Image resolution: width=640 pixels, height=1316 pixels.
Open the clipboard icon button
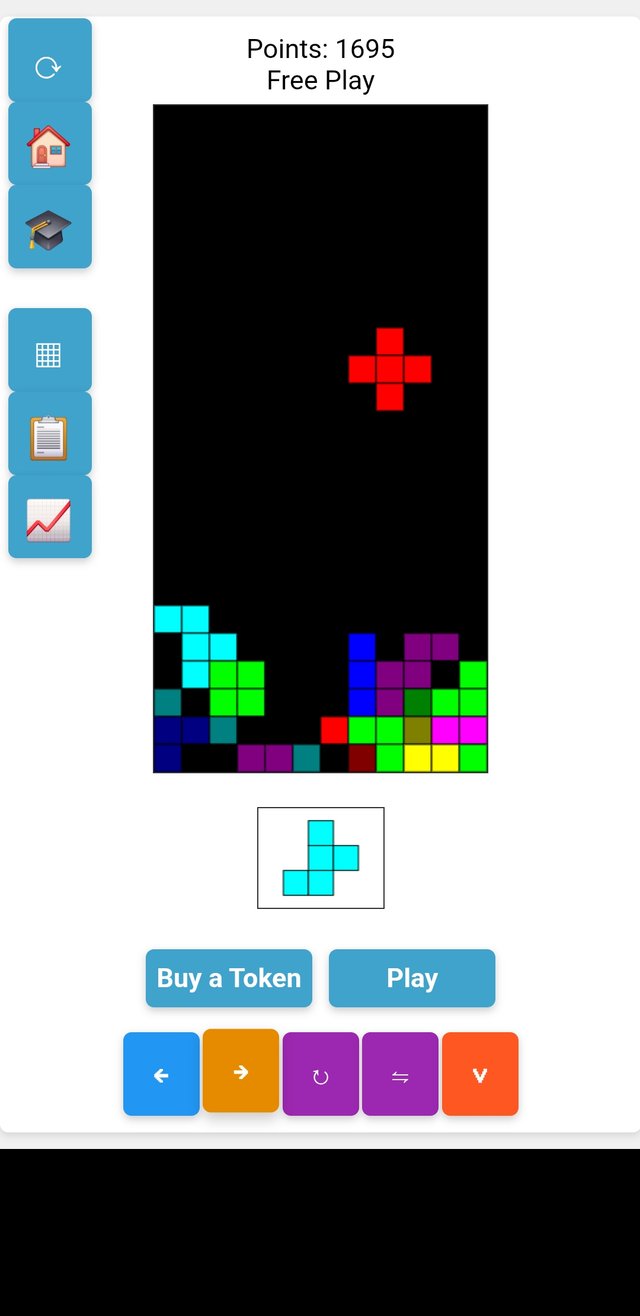pos(49,435)
